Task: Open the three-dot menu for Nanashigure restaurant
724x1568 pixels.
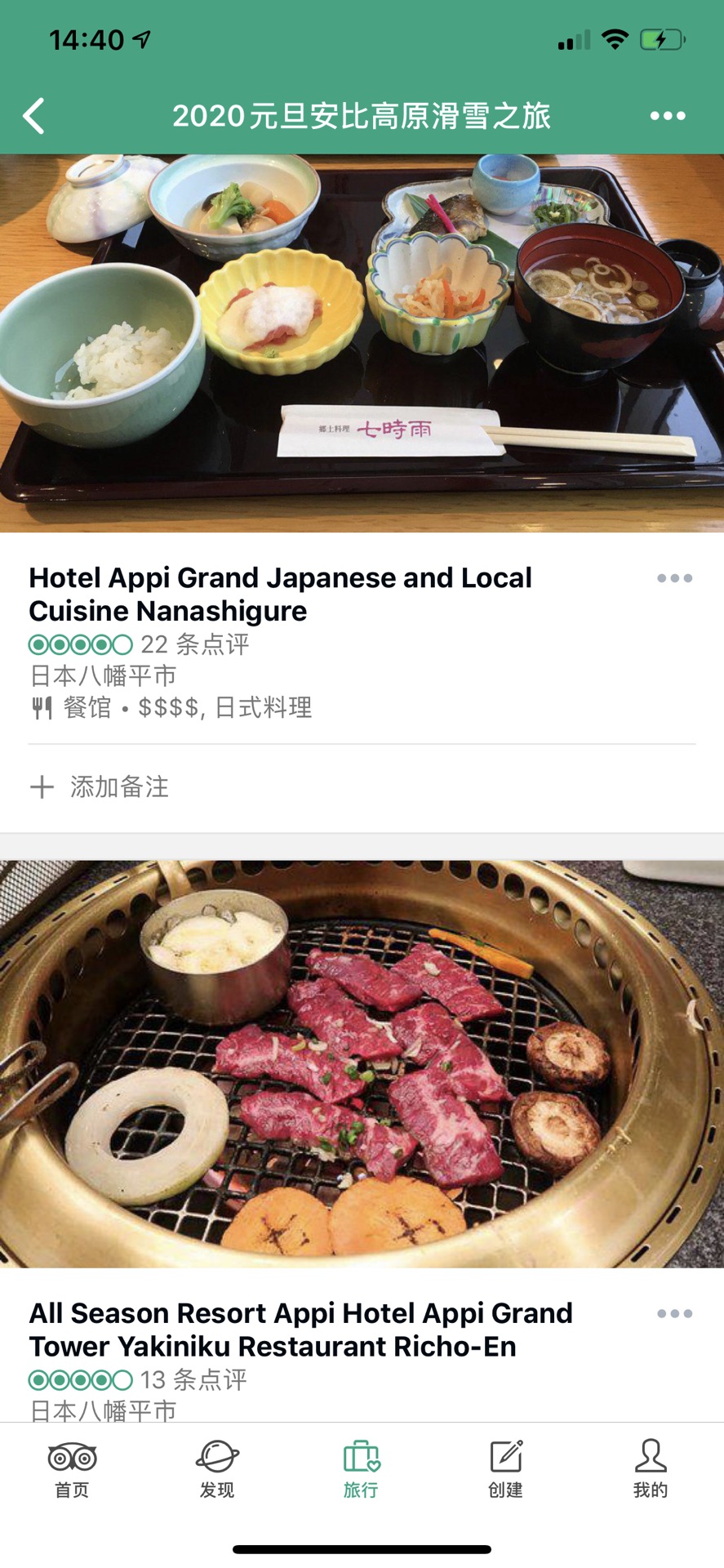Action: (x=673, y=578)
